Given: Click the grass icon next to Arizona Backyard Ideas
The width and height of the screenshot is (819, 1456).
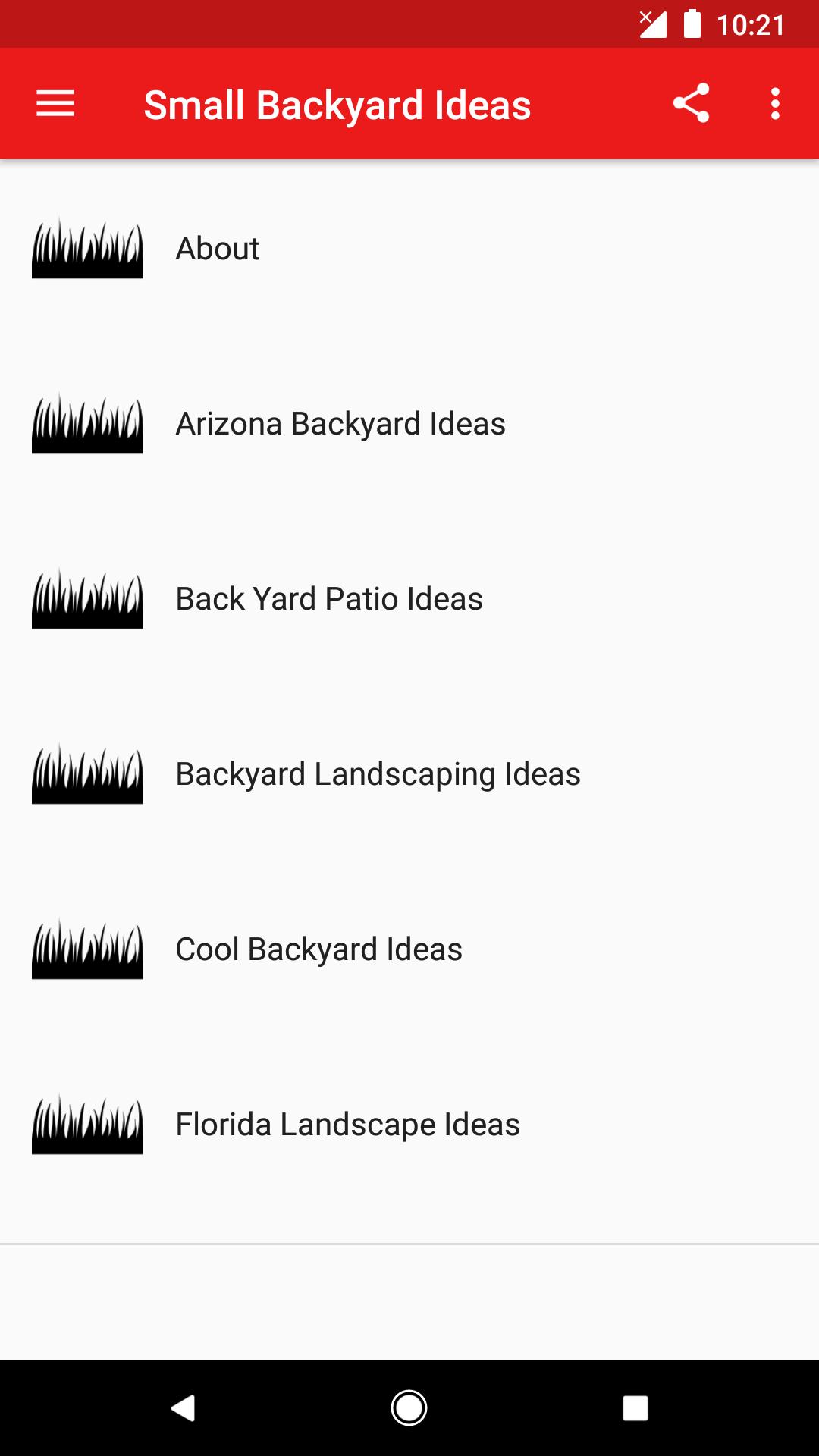Looking at the screenshot, I should (87, 424).
